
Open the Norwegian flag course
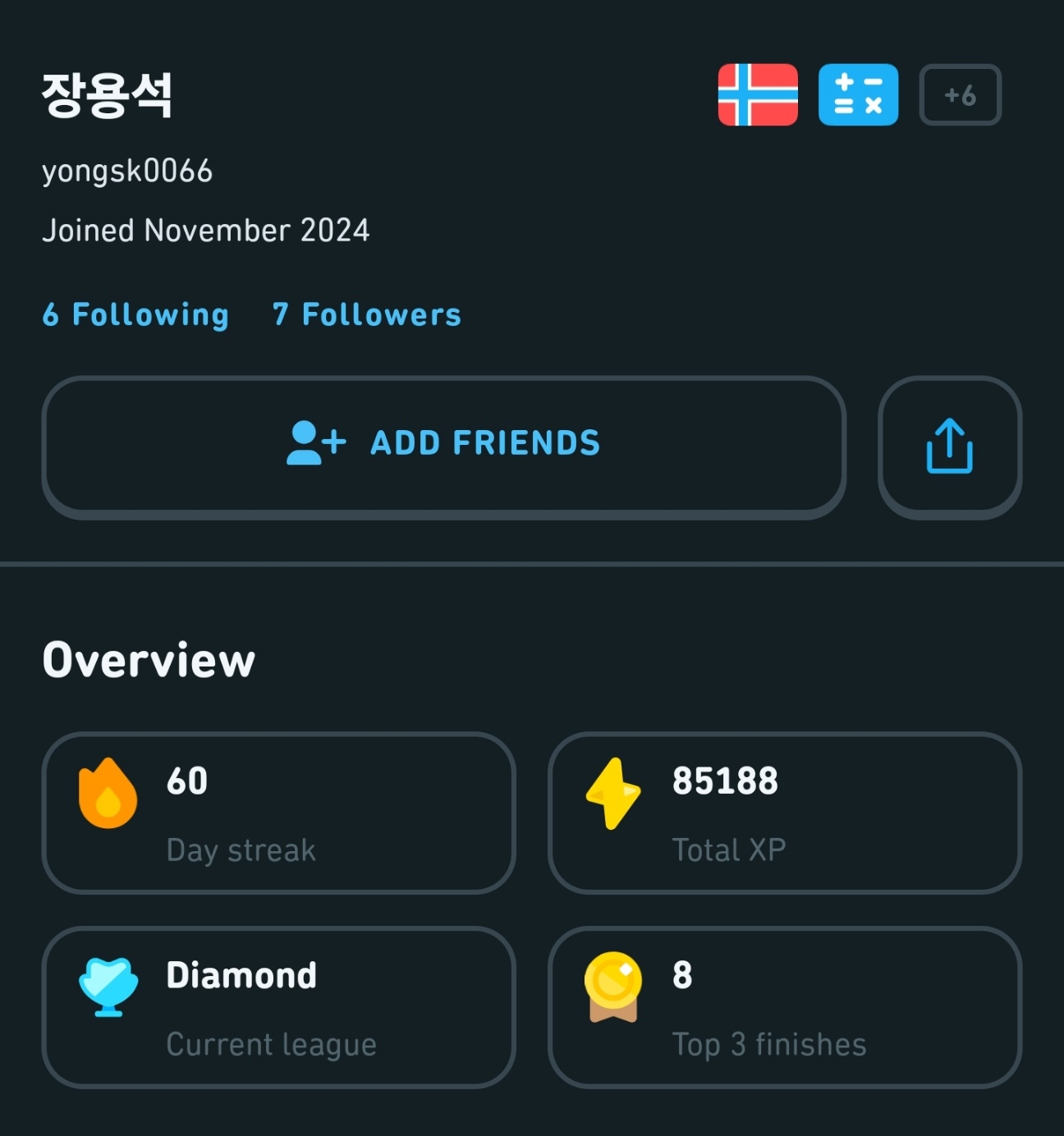point(758,95)
